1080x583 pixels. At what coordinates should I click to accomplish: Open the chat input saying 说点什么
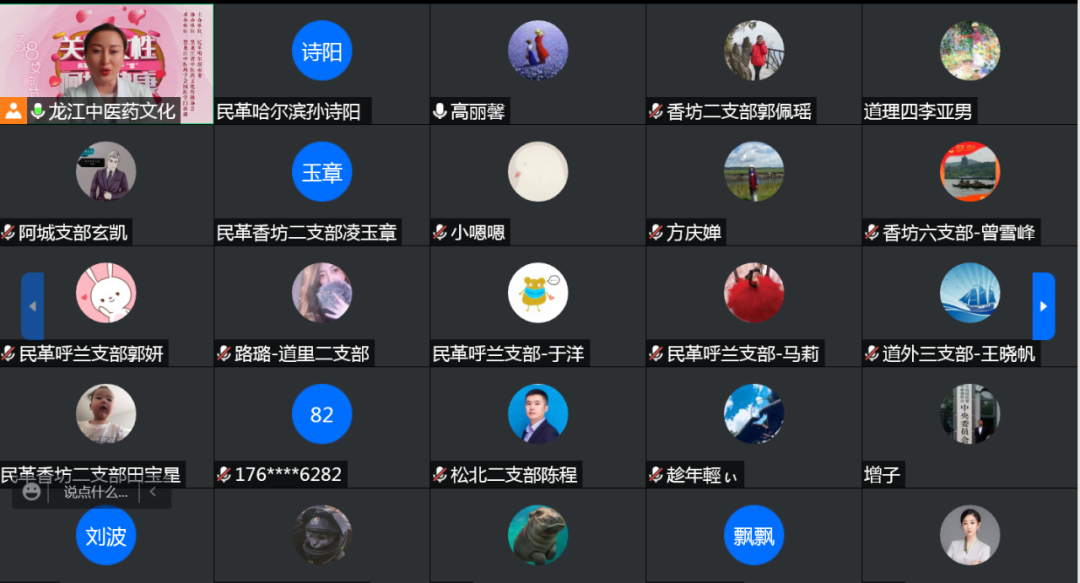95,492
